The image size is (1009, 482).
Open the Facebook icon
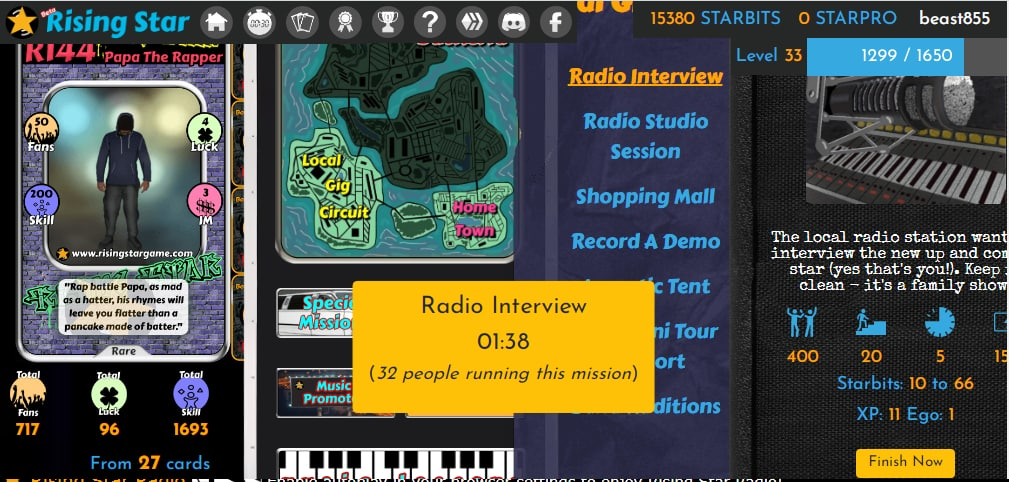[x=555, y=21]
